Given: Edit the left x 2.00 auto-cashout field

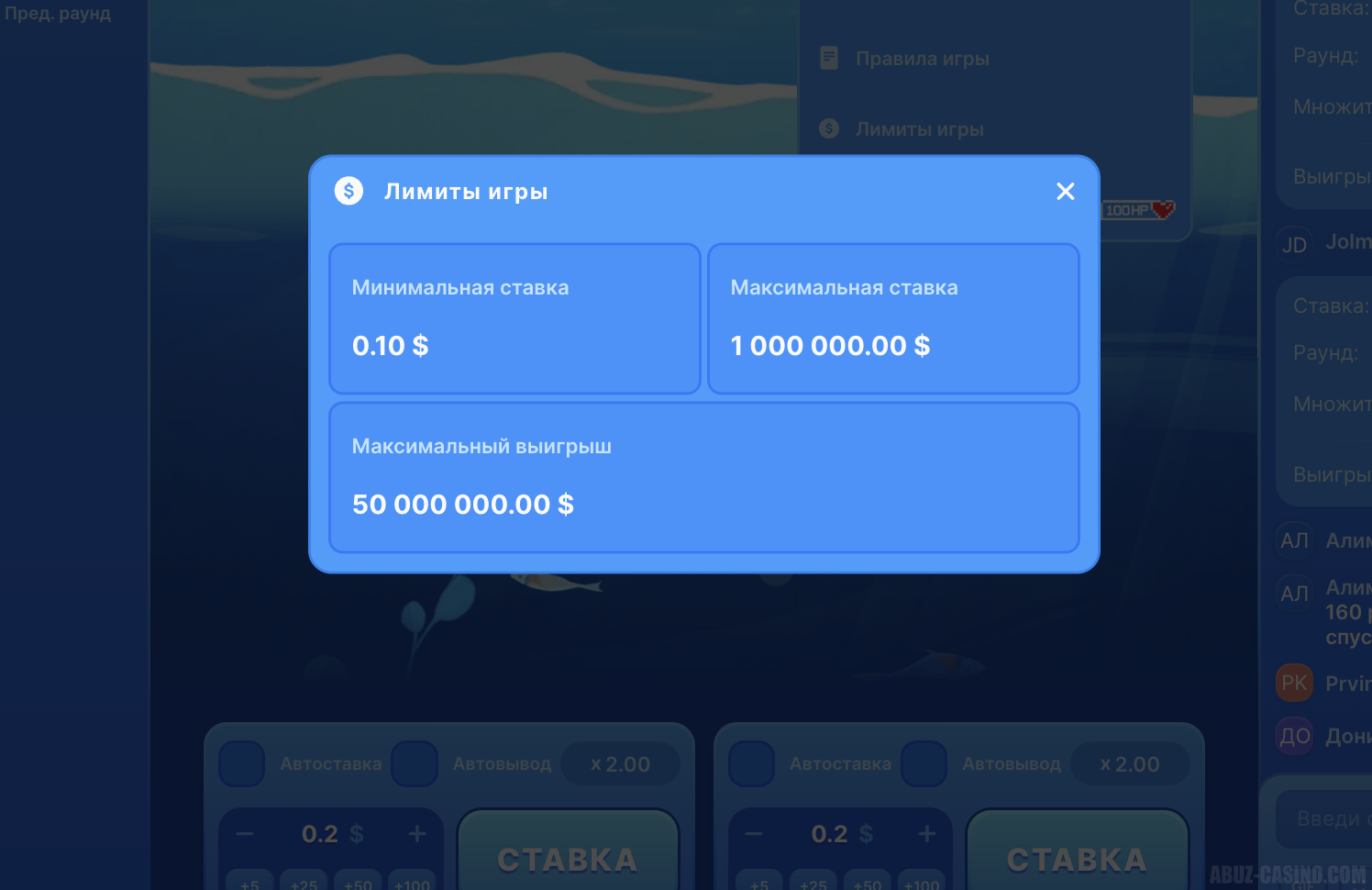Looking at the screenshot, I should click(x=621, y=763).
